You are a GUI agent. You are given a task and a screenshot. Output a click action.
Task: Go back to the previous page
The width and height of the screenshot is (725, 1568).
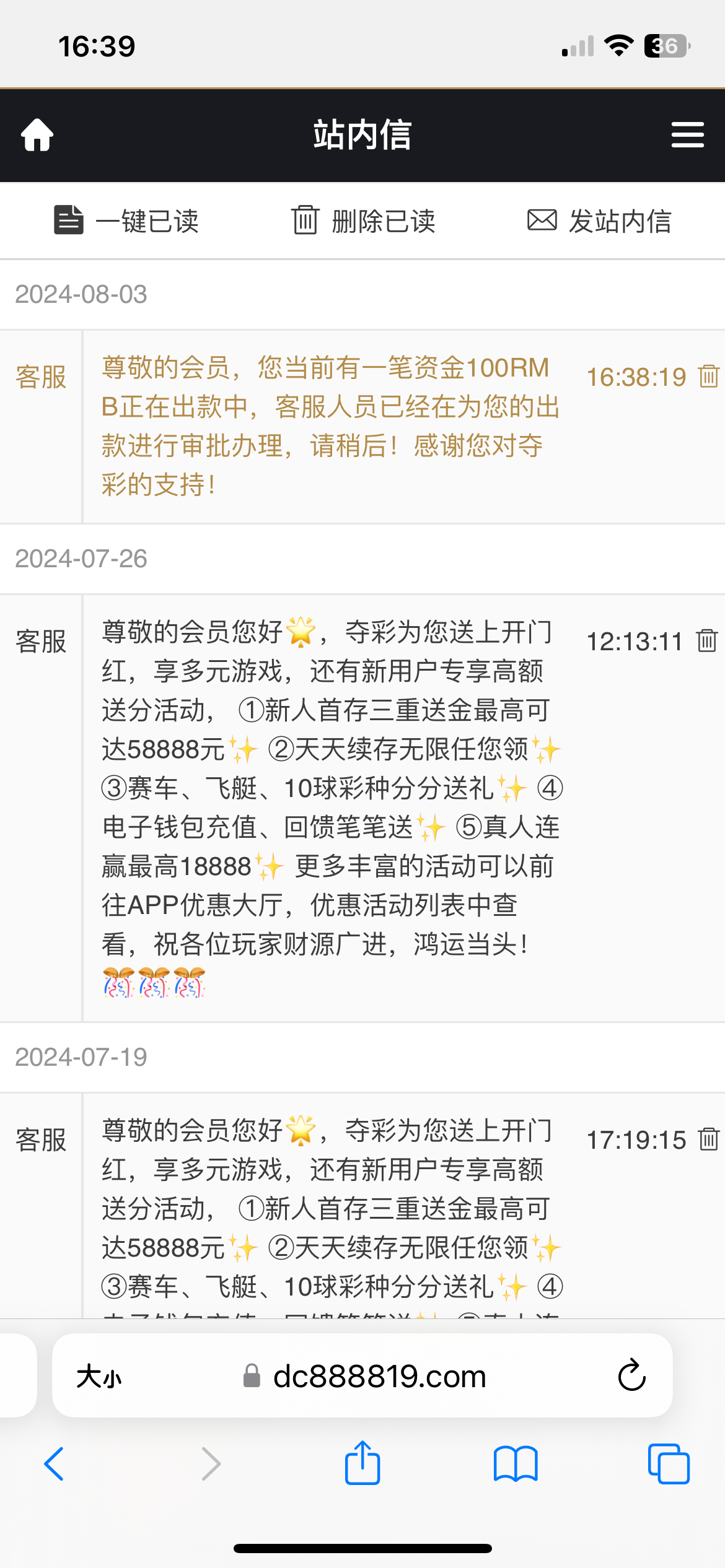(x=55, y=1464)
